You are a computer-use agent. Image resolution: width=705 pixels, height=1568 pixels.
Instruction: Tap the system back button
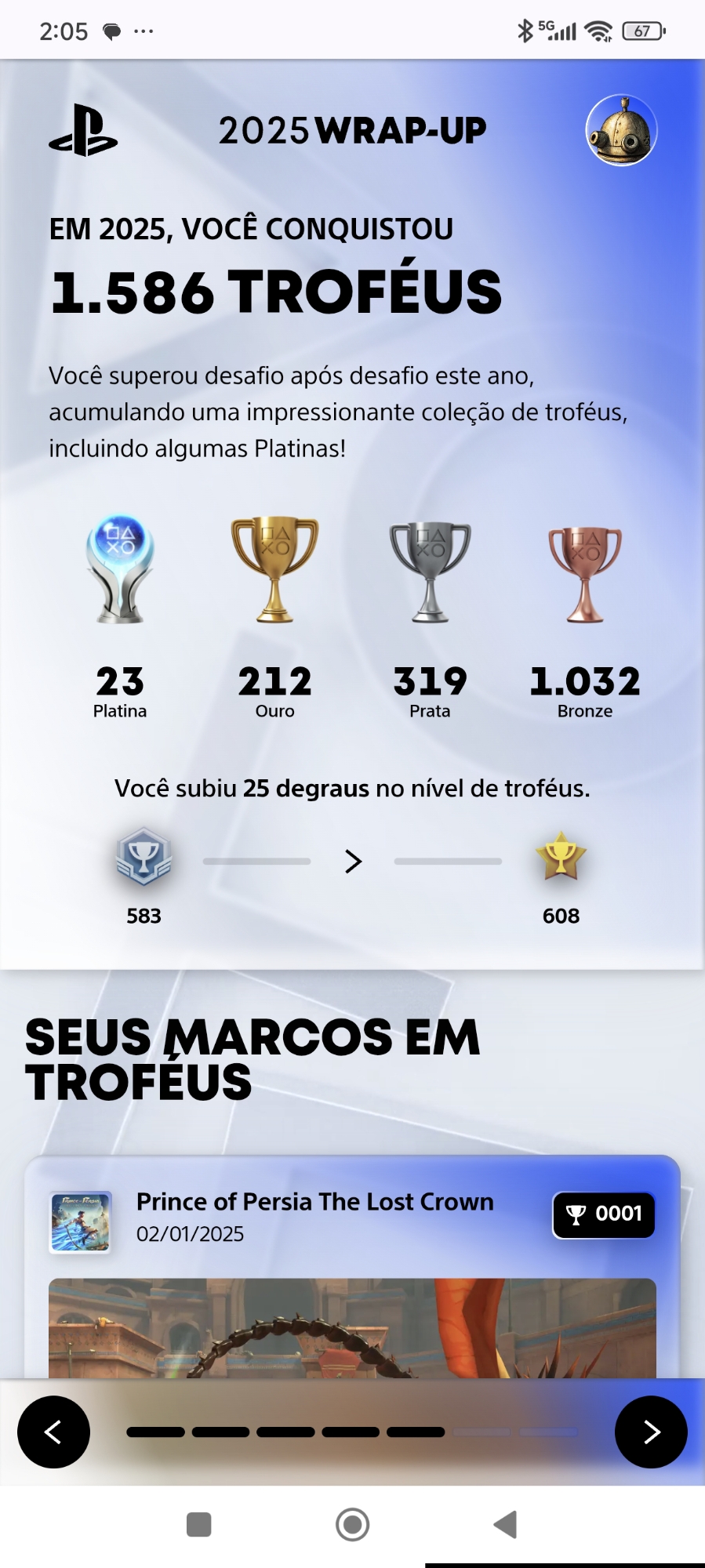tap(506, 1524)
